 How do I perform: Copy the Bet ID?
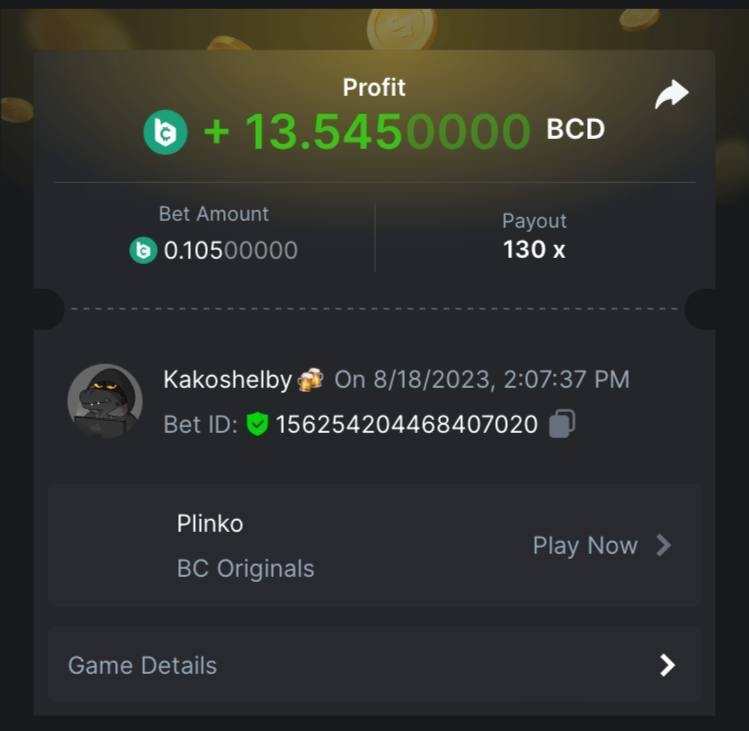(562, 425)
